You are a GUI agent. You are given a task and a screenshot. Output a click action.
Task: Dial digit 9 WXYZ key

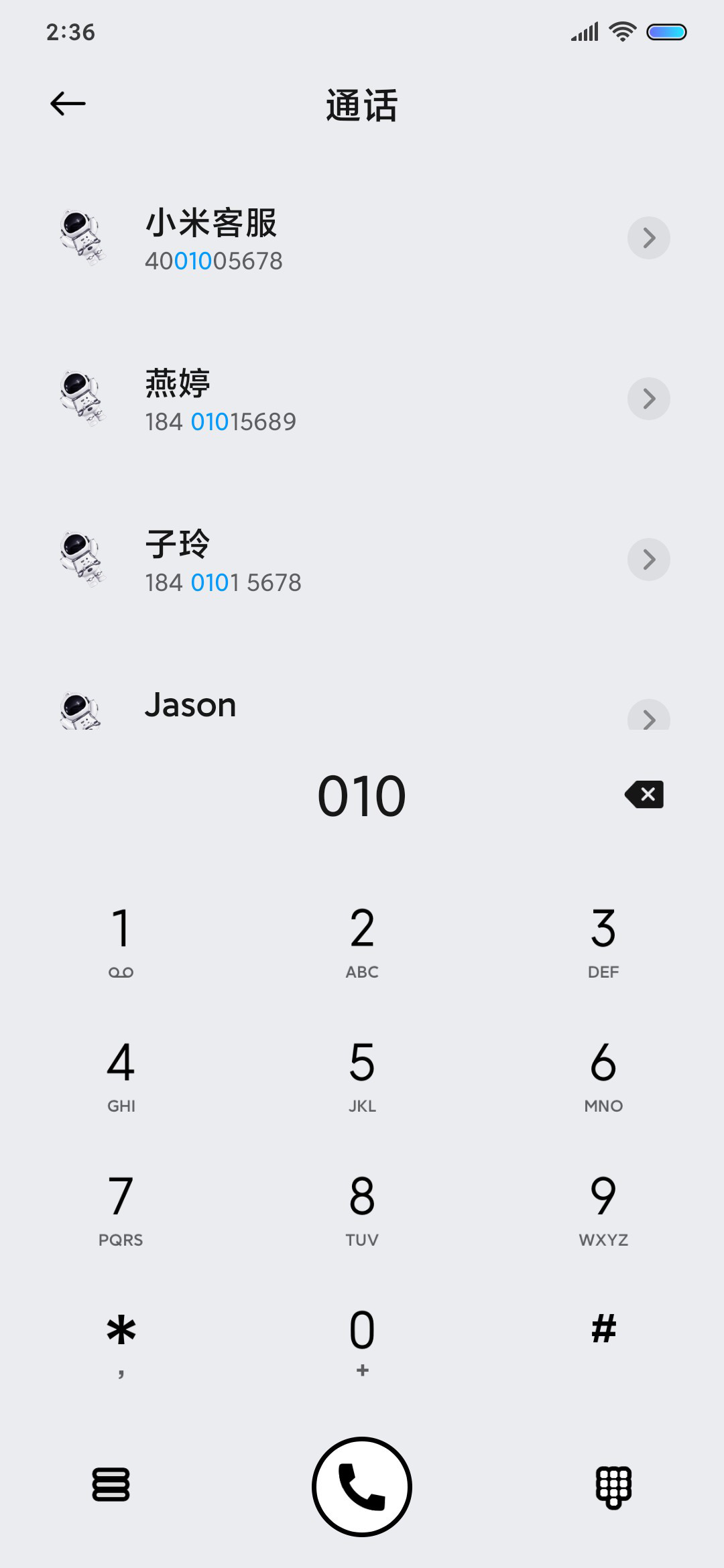coord(603,1209)
